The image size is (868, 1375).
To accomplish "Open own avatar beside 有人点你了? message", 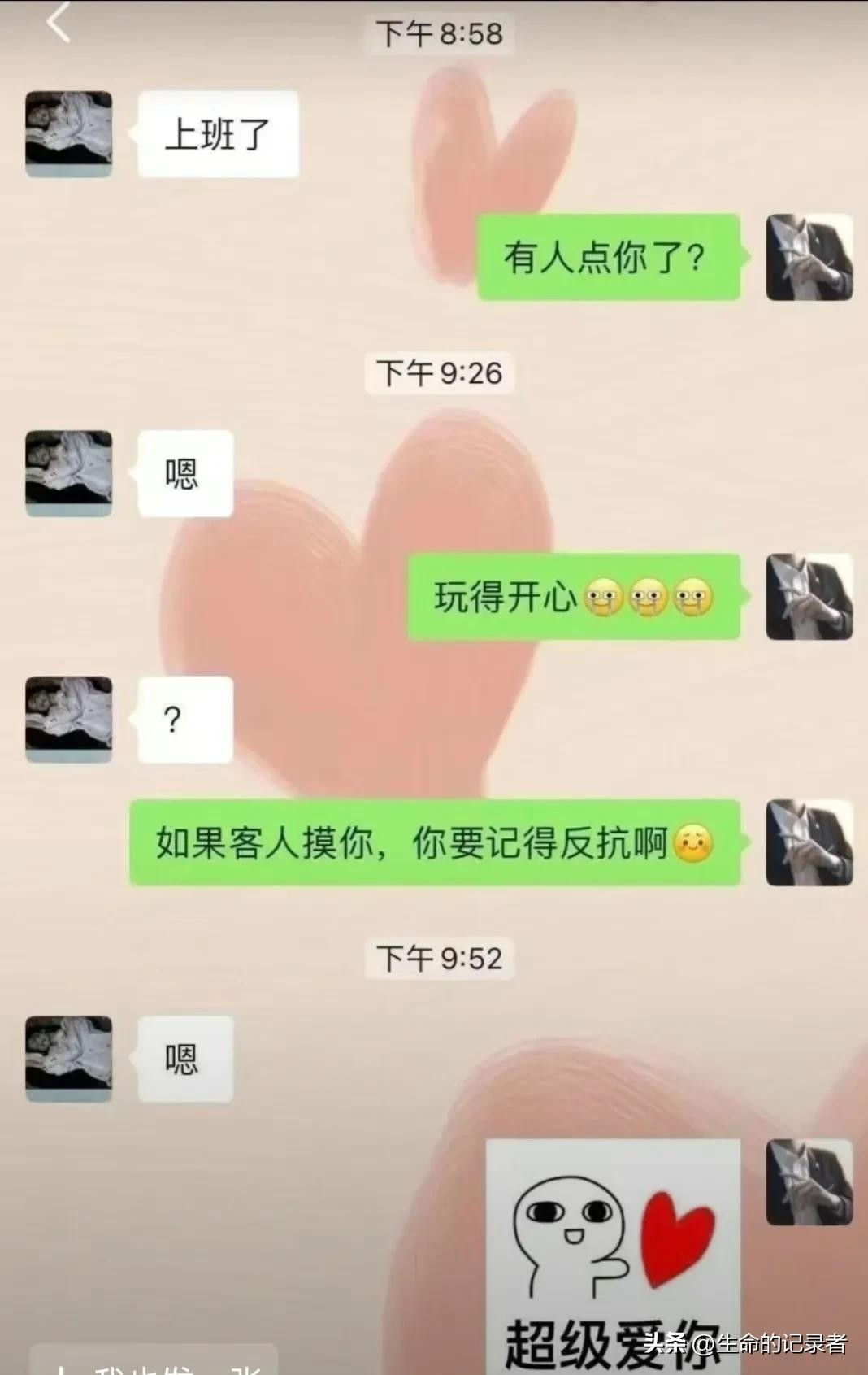I will [809, 258].
